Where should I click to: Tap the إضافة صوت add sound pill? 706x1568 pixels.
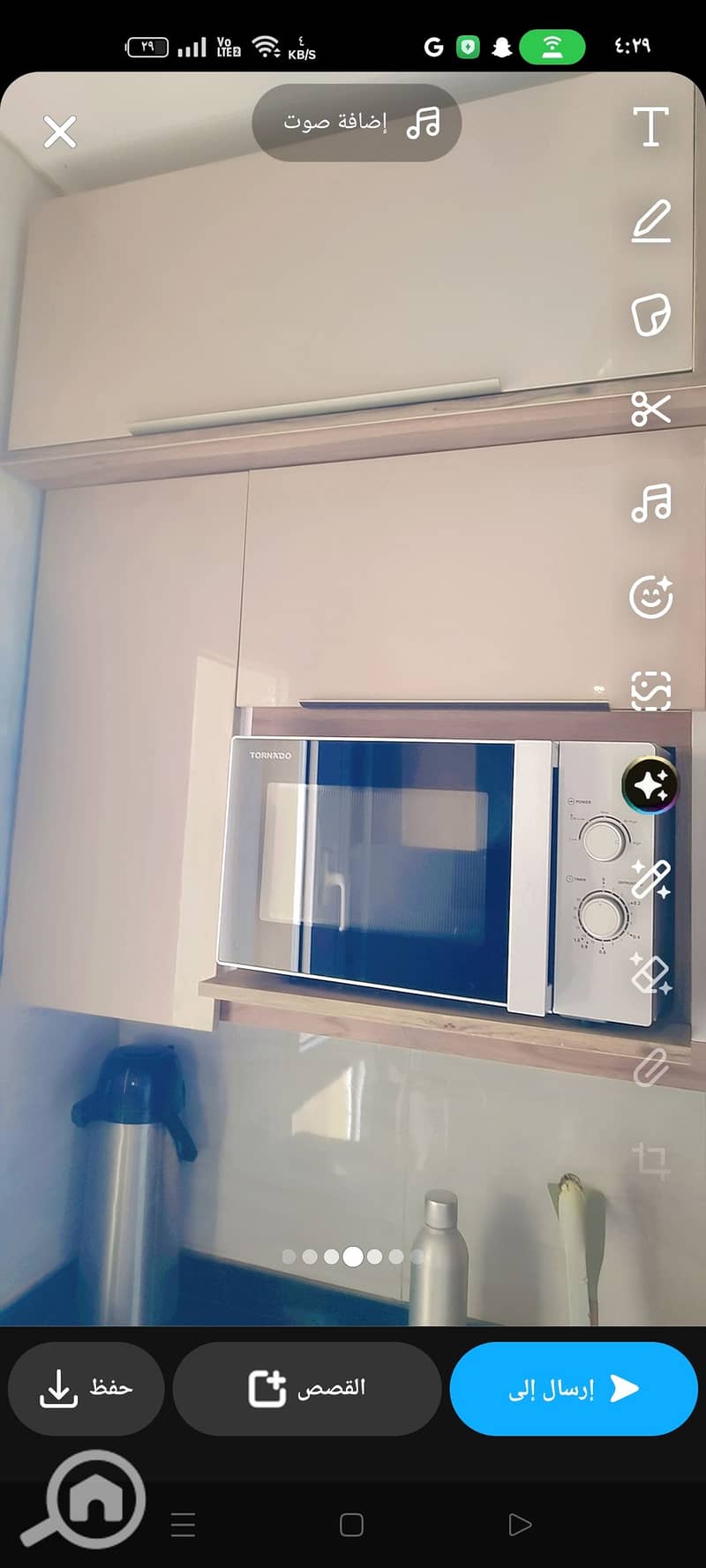coord(357,123)
